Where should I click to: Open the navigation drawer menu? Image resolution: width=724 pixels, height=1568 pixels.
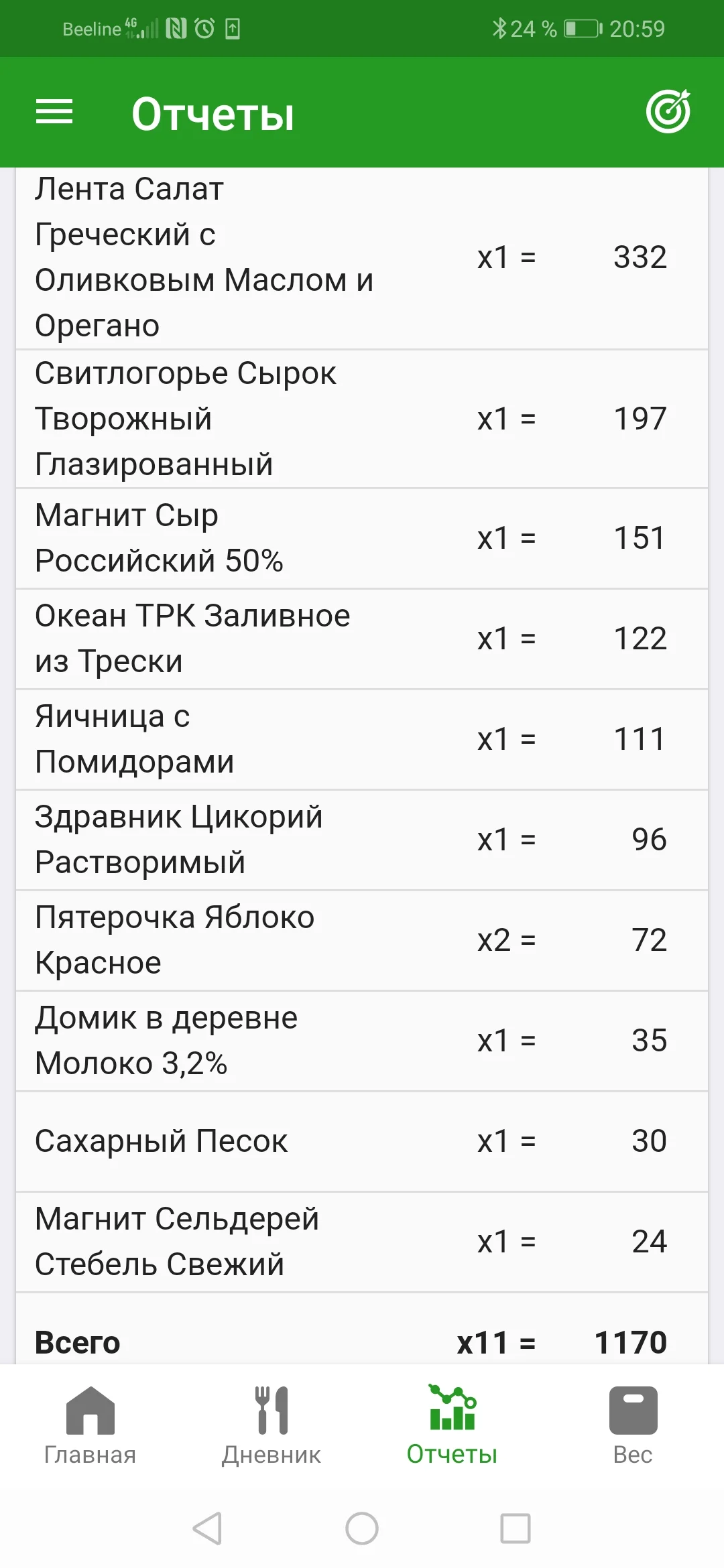click(56, 112)
